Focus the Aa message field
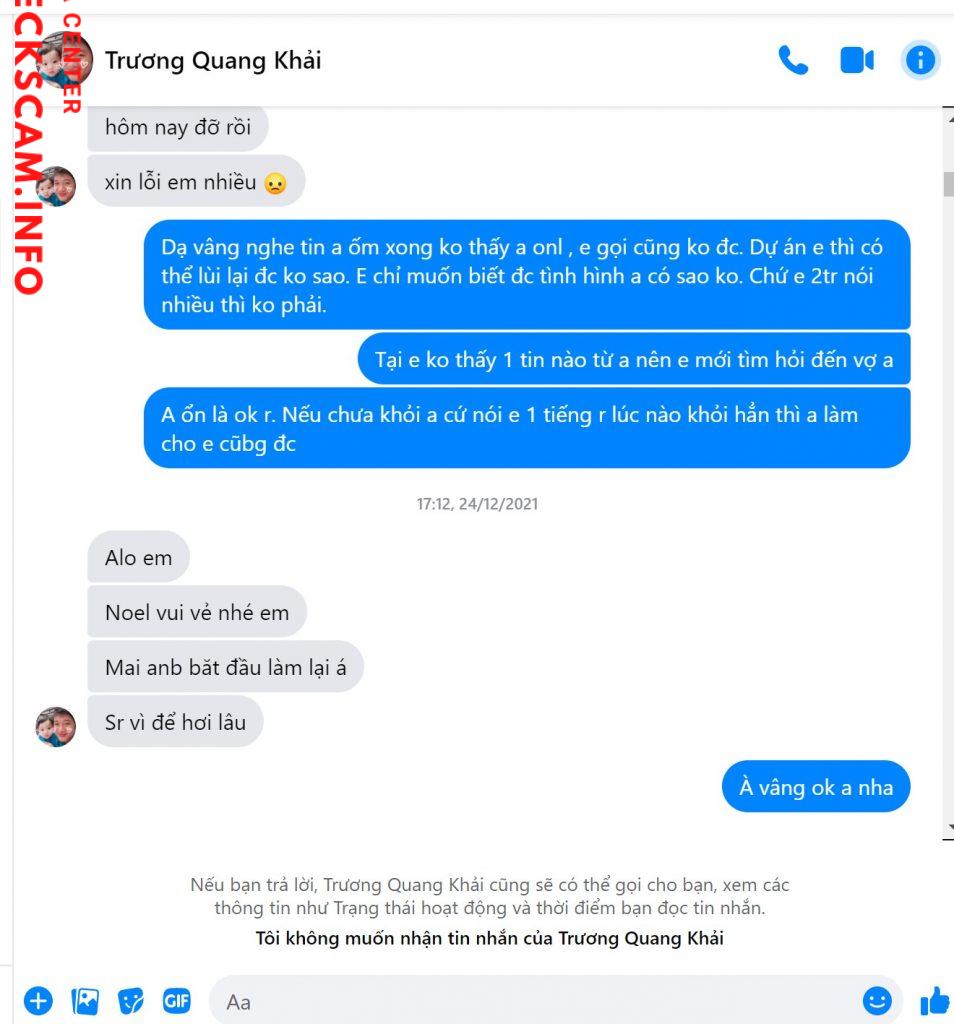 [x=530, y=1001]
